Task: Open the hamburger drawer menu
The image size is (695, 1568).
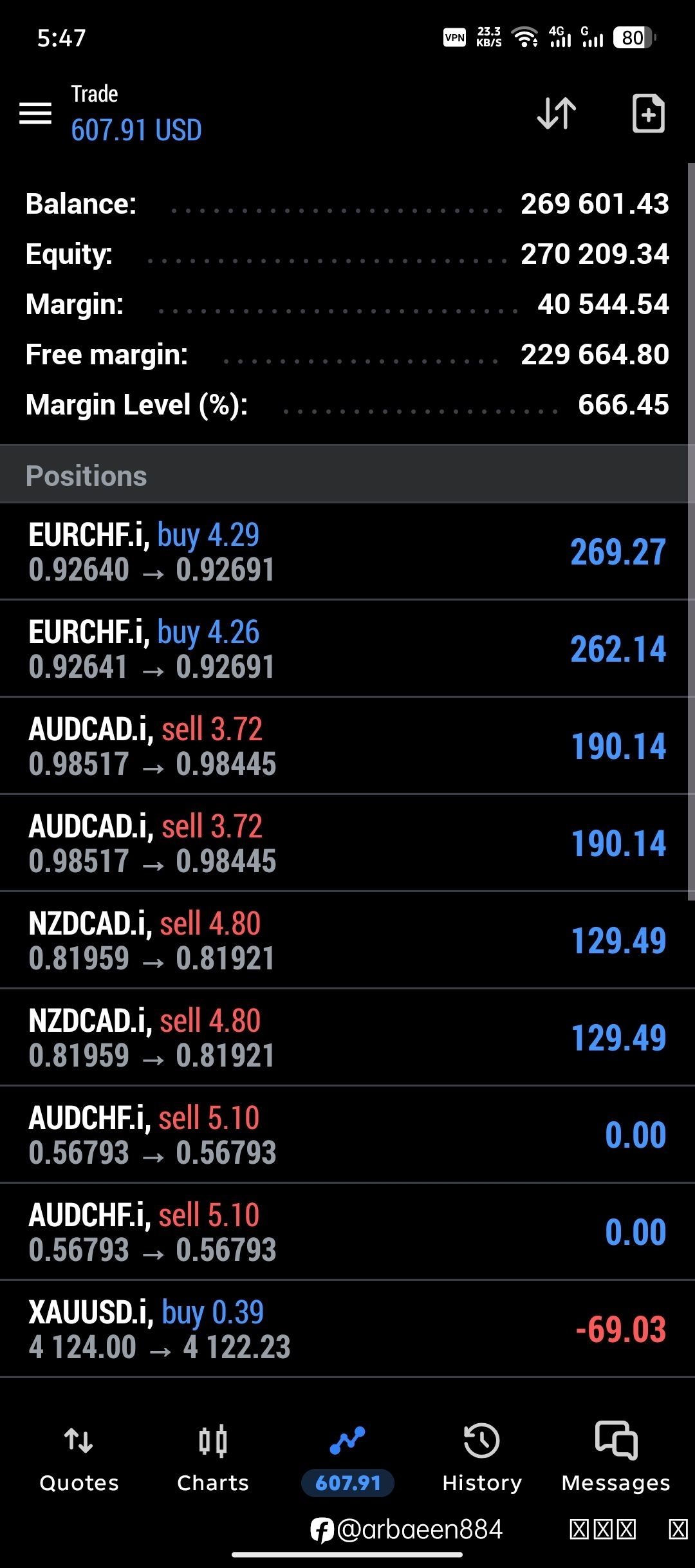Action: 35,113
